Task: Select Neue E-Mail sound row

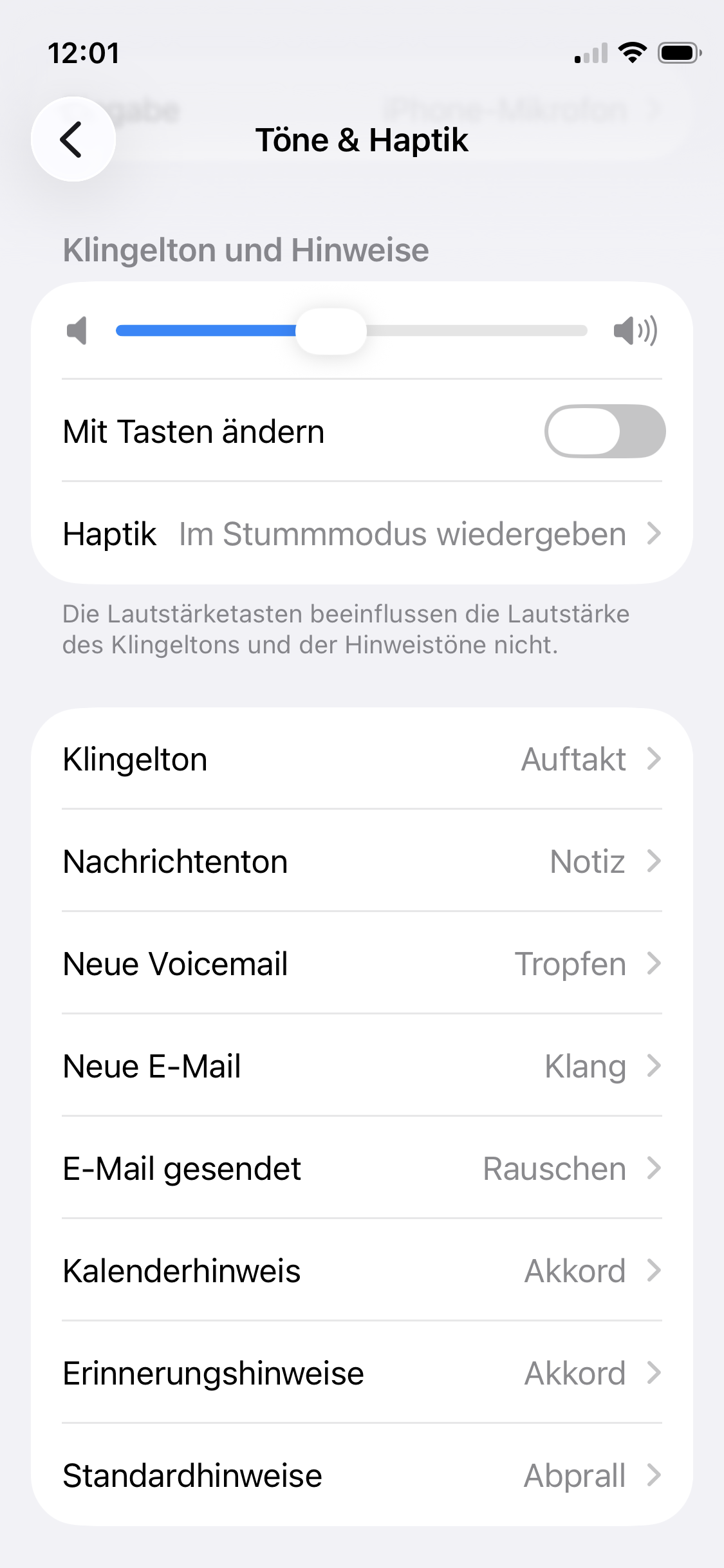Action: coord(362,1066)
